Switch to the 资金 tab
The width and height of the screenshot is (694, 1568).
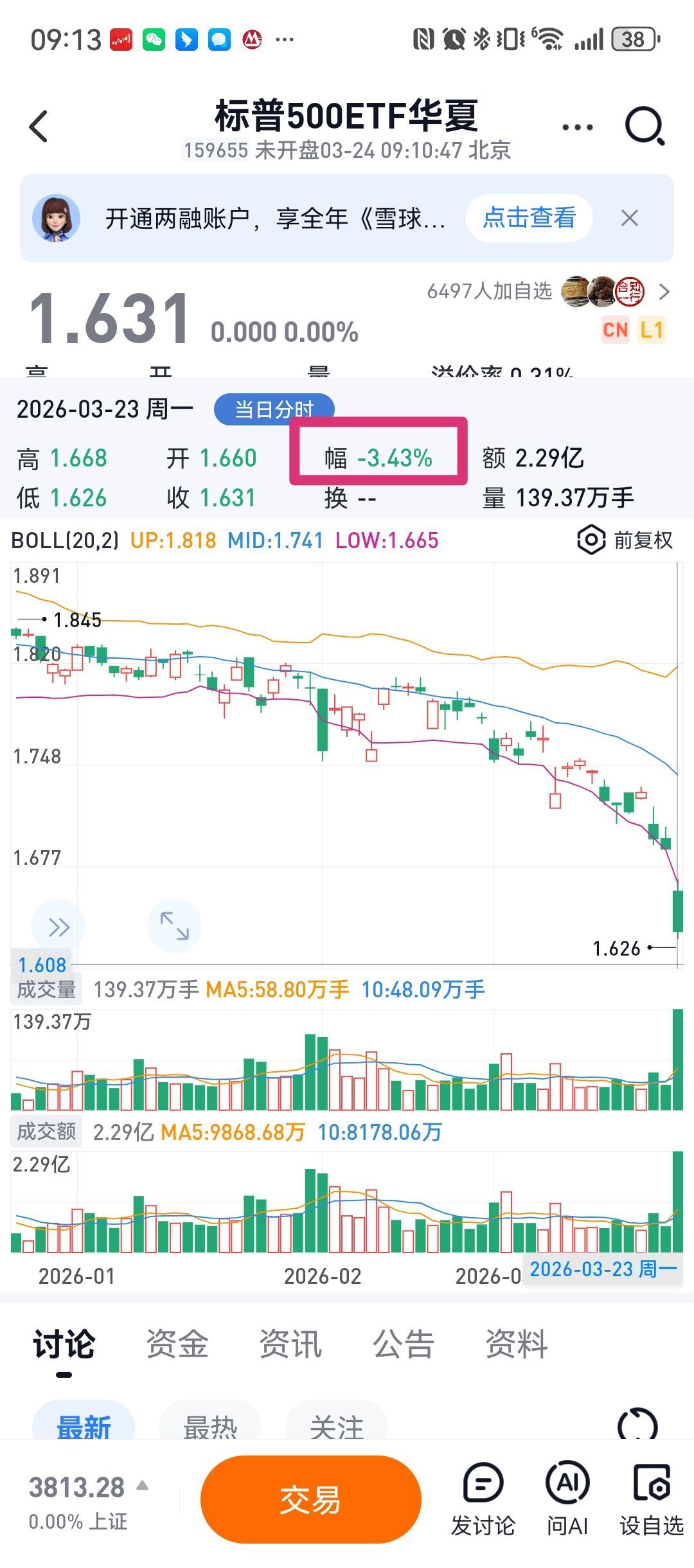point(177,1344)
